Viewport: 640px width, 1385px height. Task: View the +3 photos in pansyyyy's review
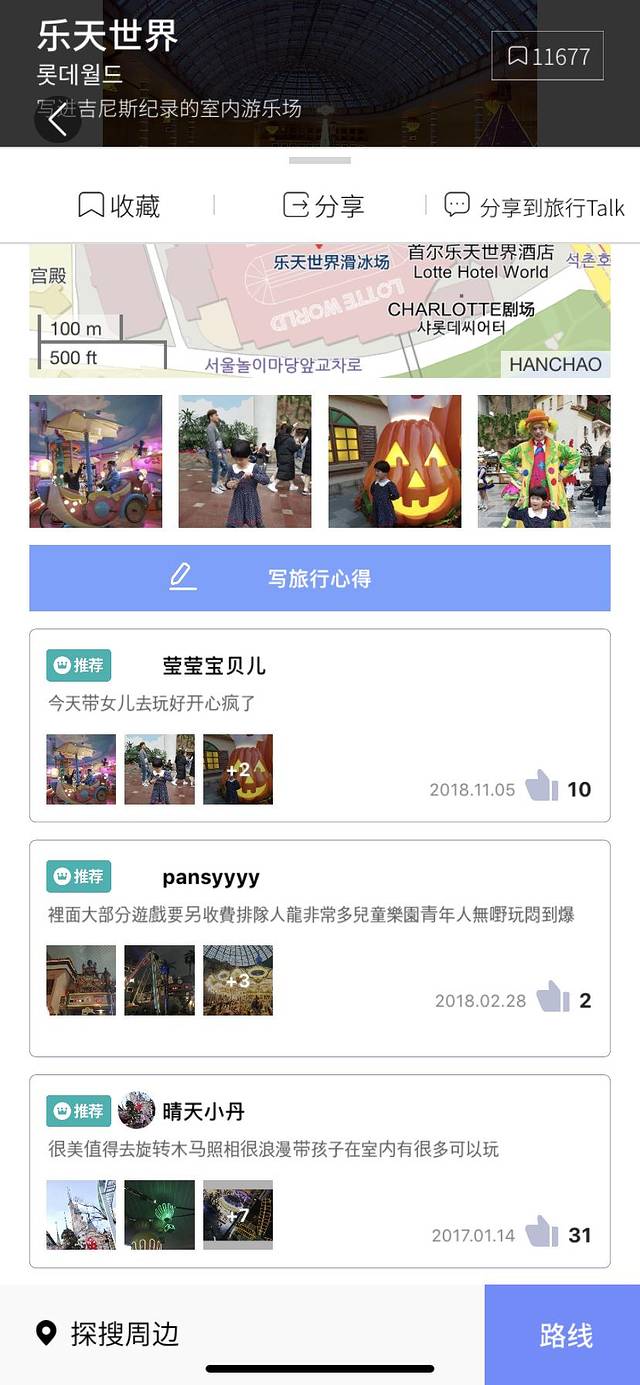tap(238, 980)
